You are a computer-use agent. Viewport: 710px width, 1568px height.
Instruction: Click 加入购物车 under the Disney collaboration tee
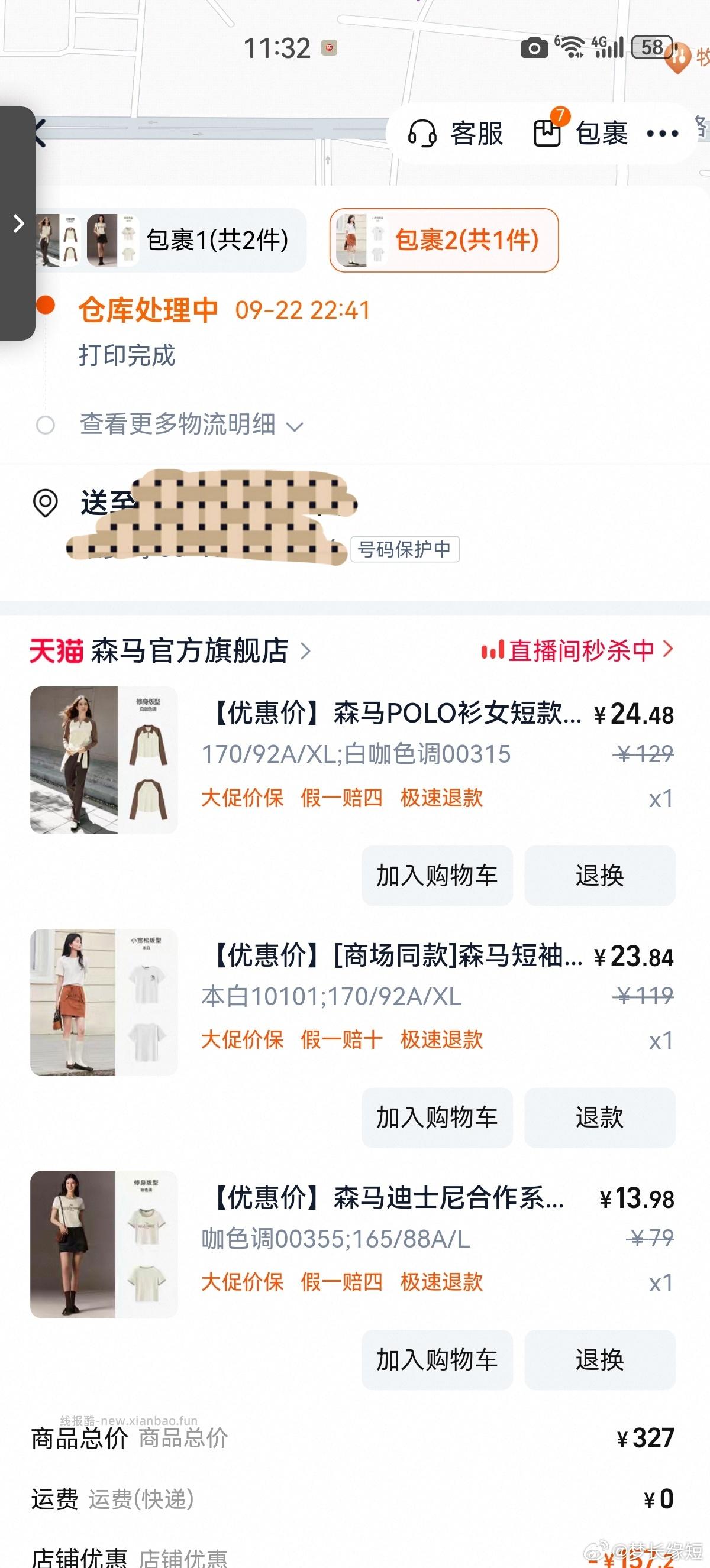(x=437, y=1362)
